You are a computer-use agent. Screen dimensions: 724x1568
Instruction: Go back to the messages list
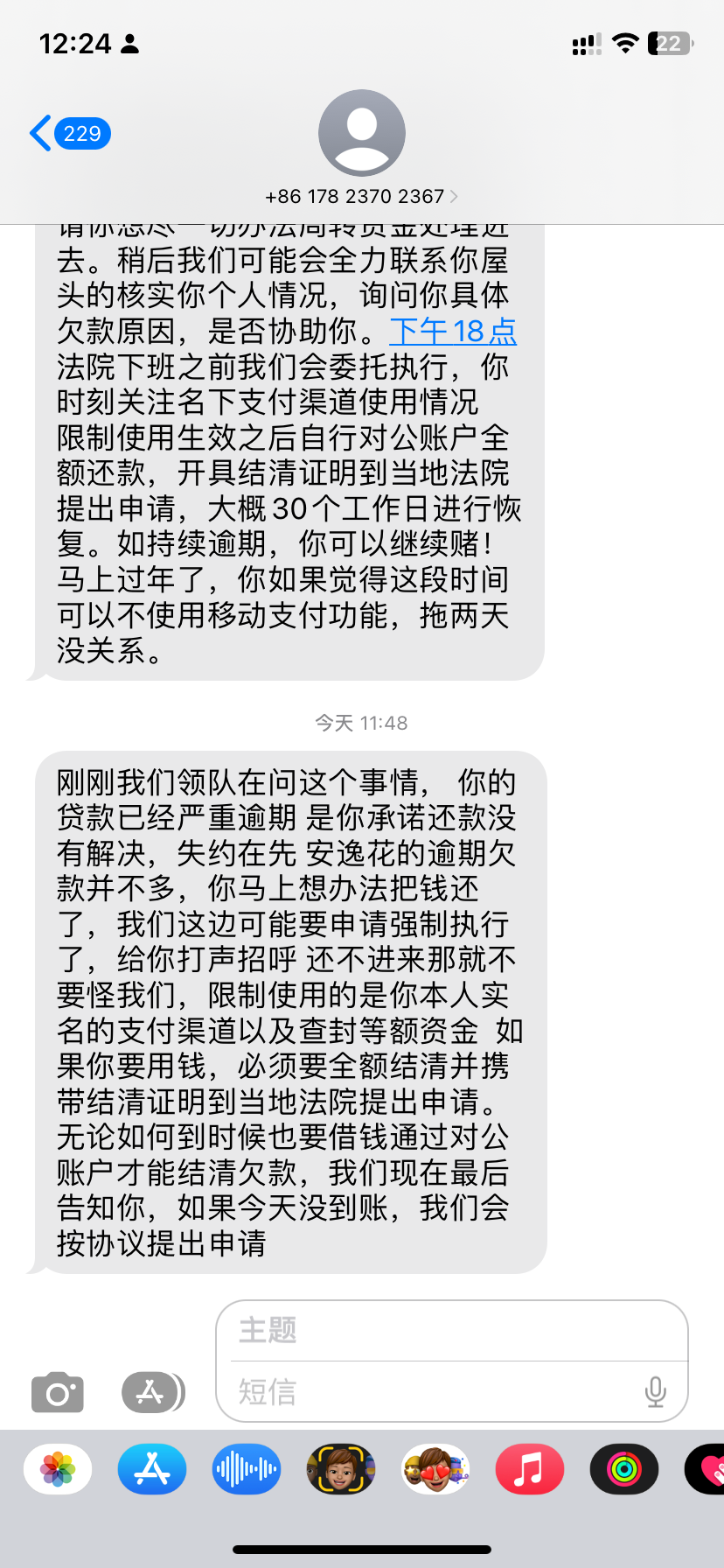[x=68, y=134]
